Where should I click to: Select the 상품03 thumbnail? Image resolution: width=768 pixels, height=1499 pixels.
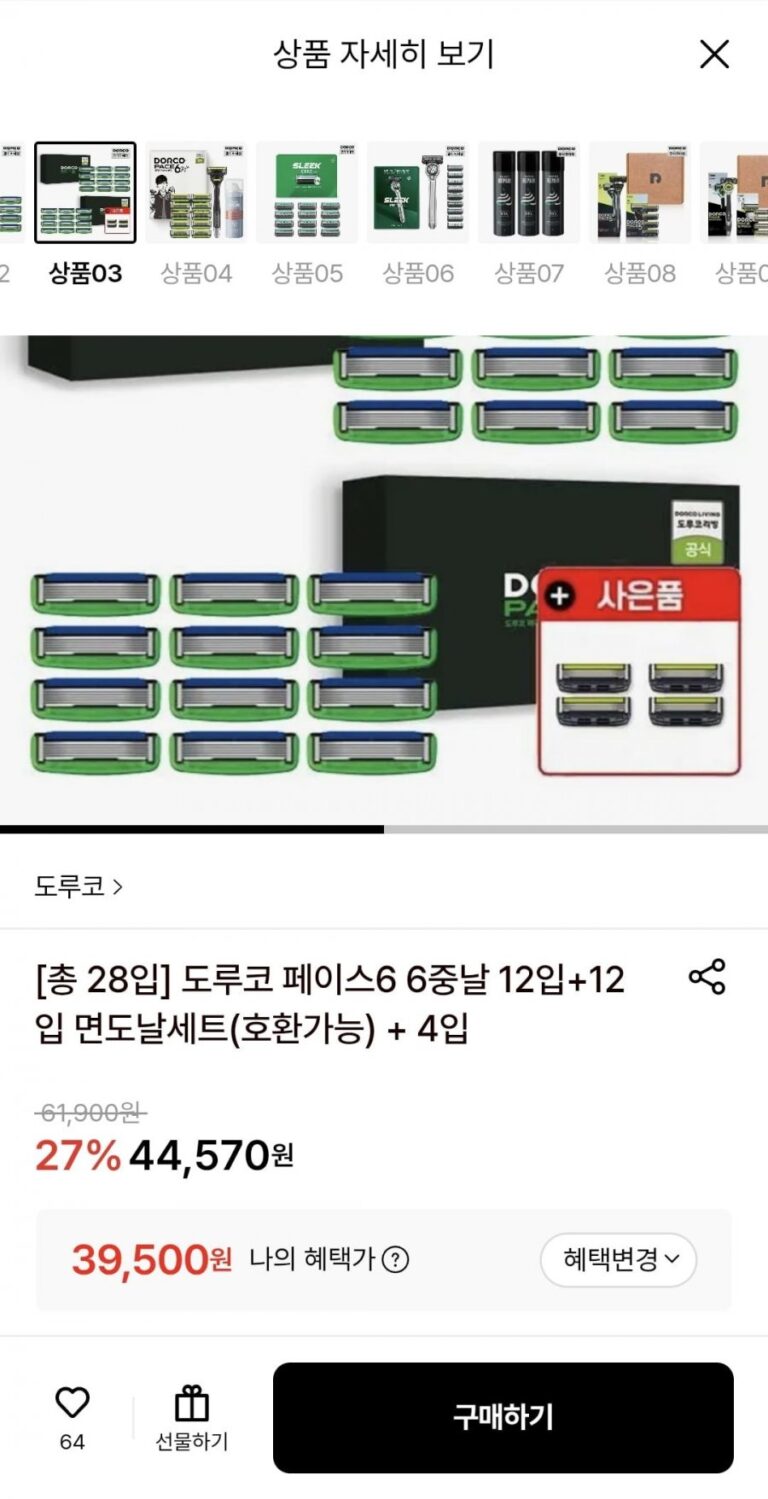tap(85, 193)
